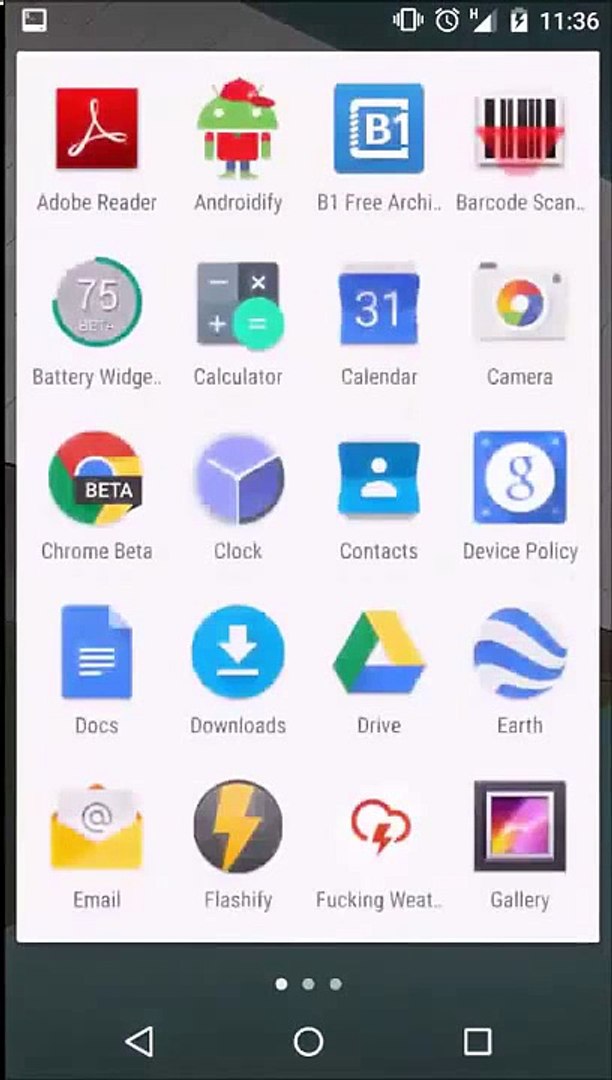Launch Device Policy app

[x=520, y=477]
